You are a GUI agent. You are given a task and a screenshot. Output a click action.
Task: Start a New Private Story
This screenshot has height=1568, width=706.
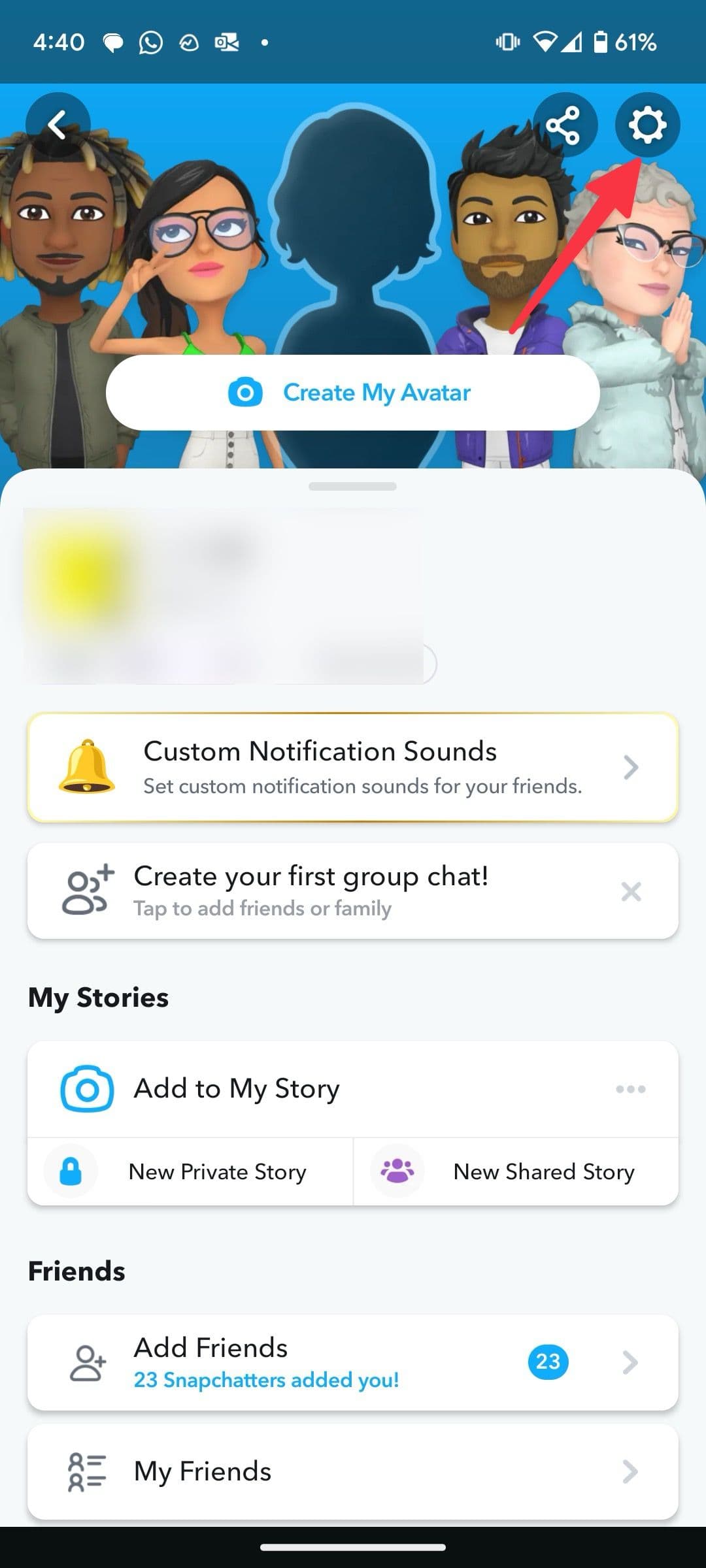click(217, 1171)
